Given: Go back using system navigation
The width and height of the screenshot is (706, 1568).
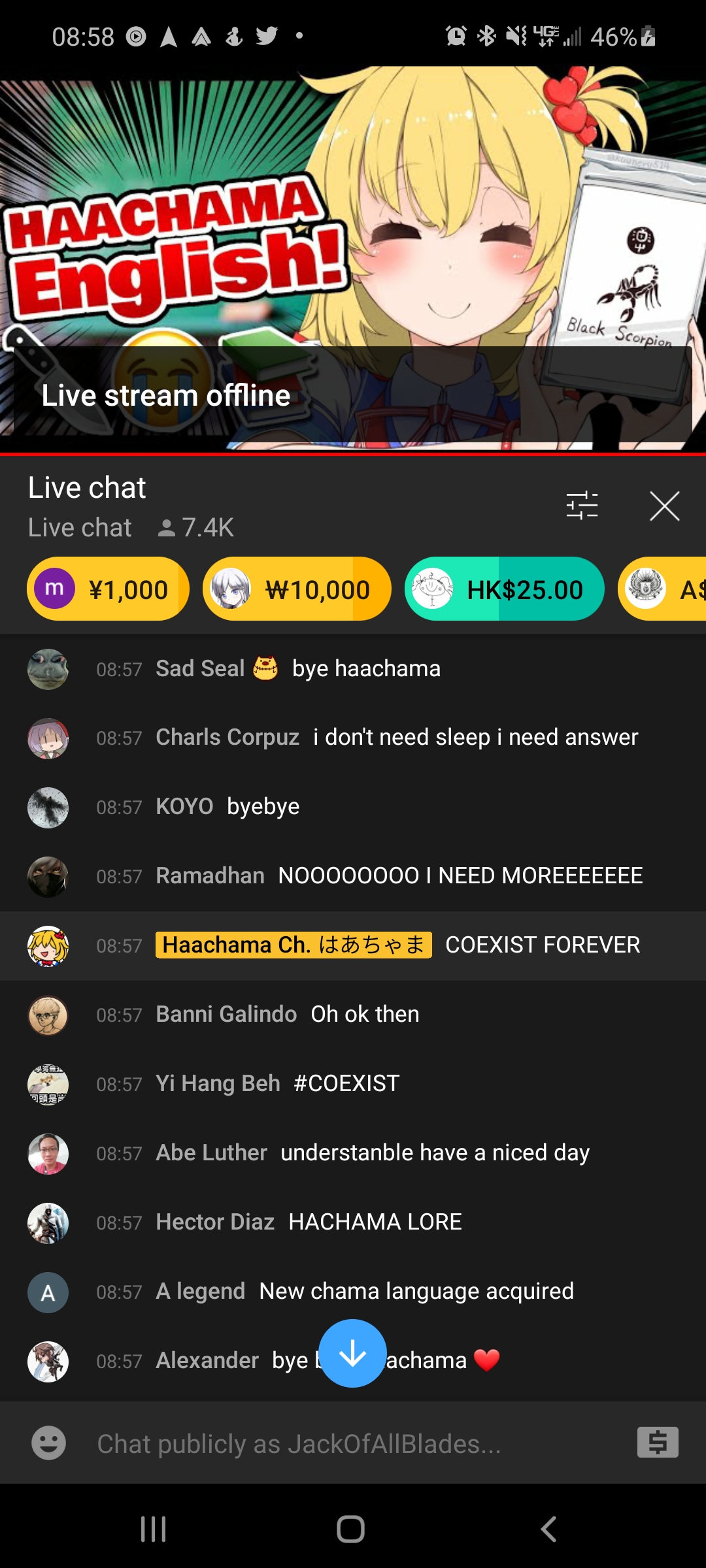Looking at the screenshot, I should [x=548, y=1529].
